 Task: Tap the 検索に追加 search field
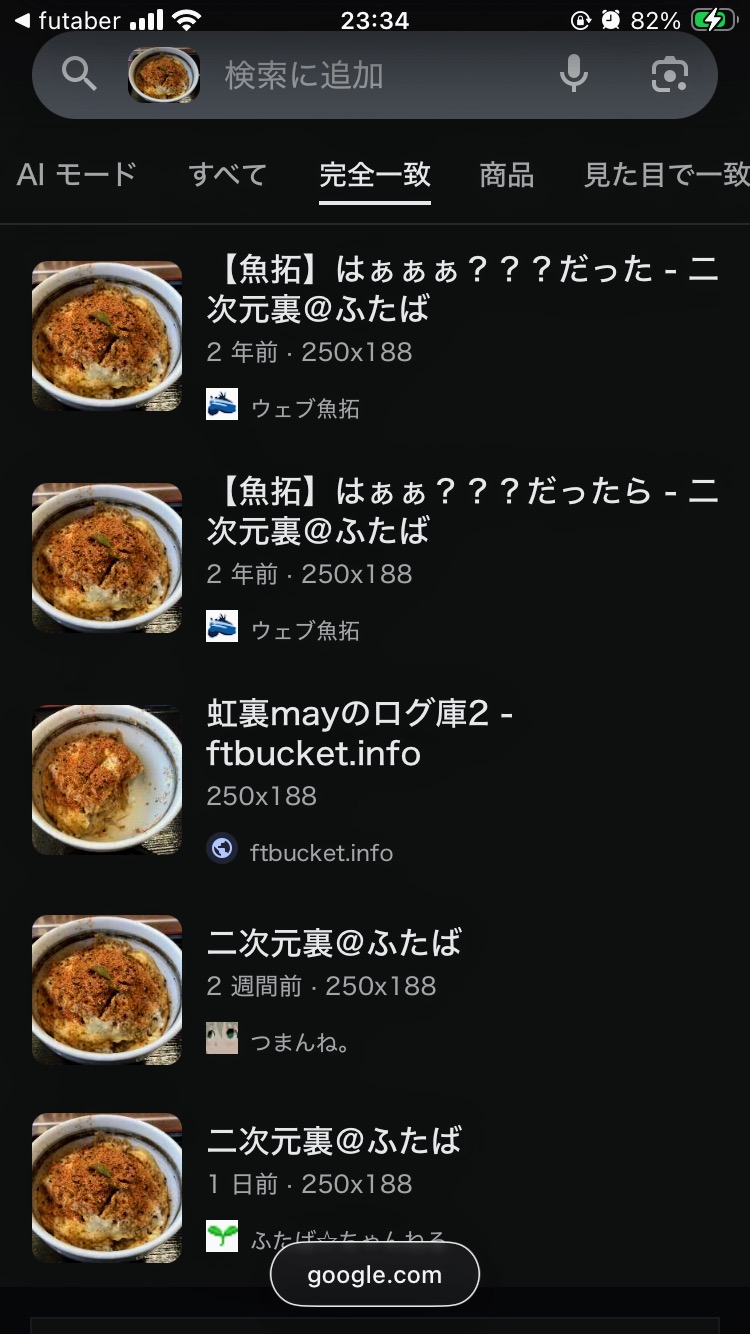coord(380,75)
